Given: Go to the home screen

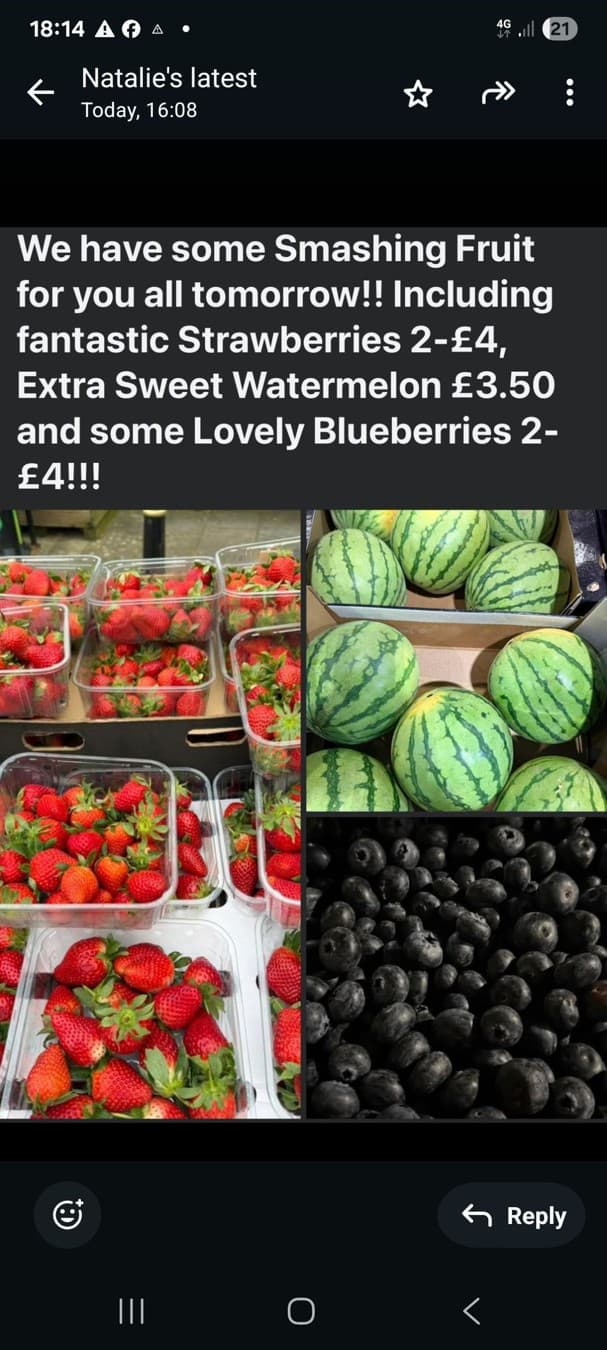Looking at the screenshot, I should pos(301,1311).
